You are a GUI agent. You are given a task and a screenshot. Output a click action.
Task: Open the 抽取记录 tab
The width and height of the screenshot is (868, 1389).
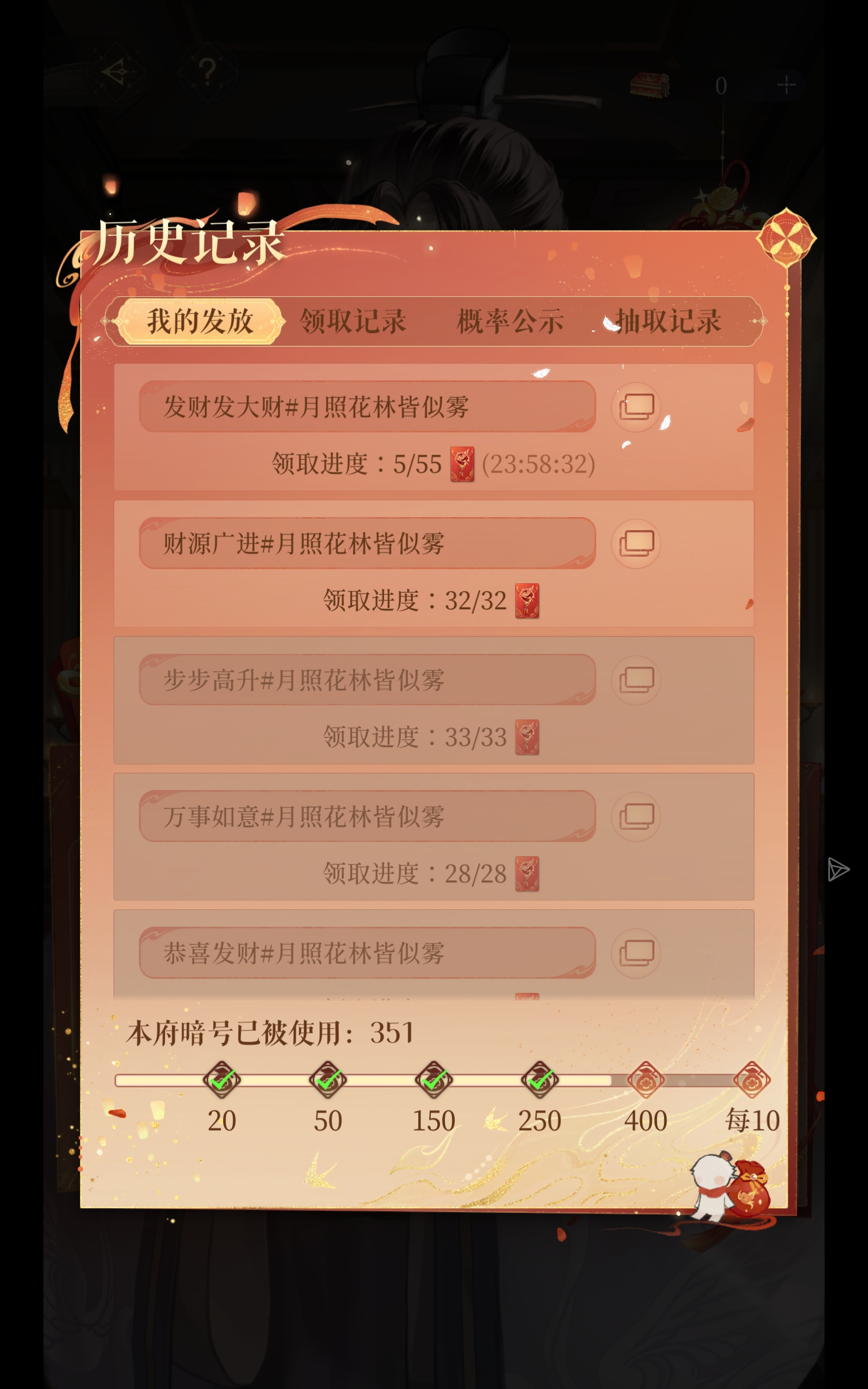667,321
